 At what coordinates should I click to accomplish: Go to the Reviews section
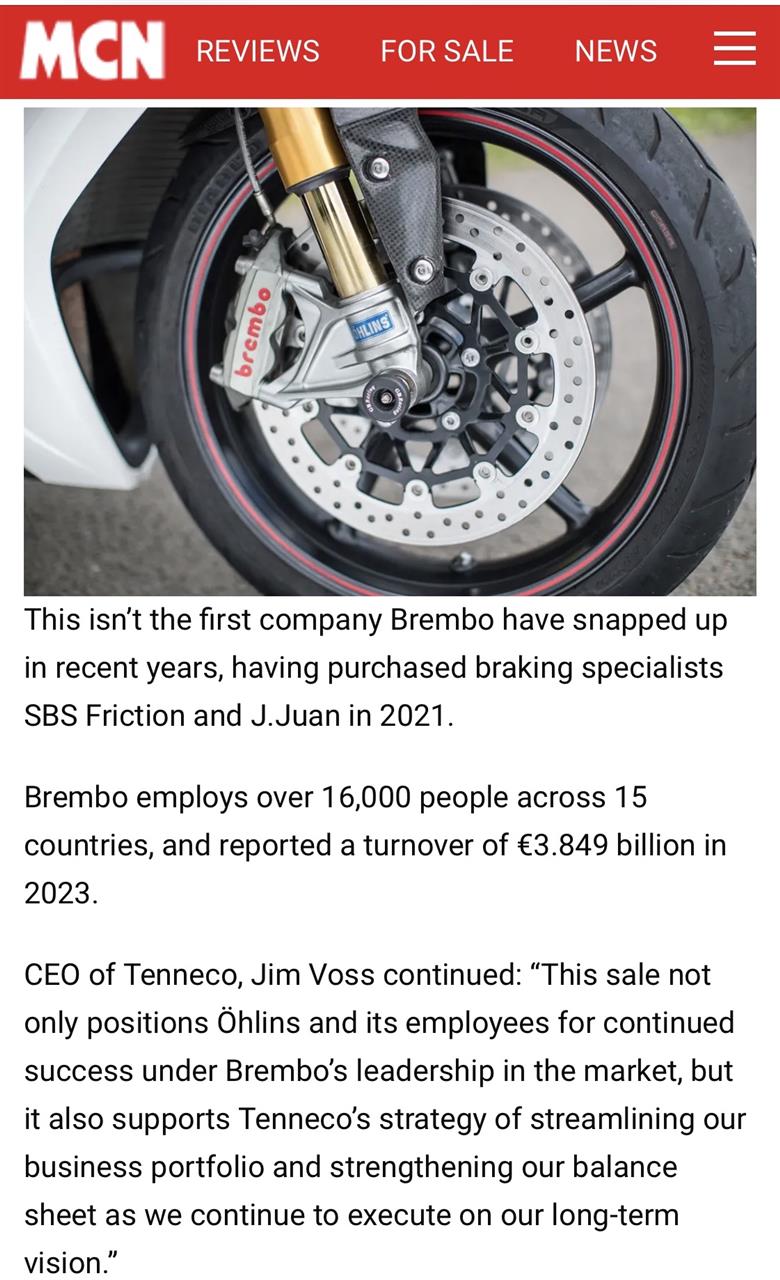[258, 51]
